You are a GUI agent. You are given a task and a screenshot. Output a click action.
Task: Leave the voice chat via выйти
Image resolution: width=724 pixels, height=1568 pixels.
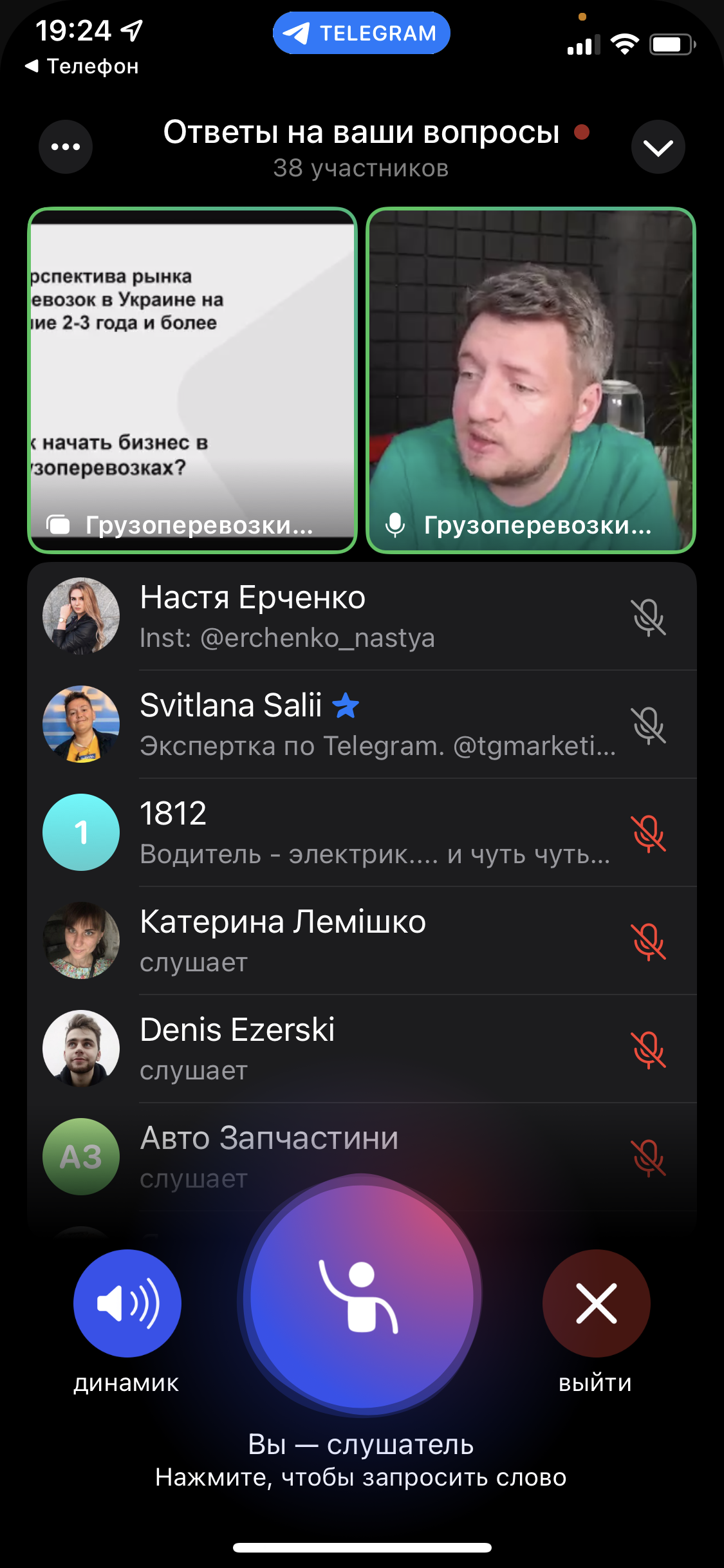[x=596, y=1303]
